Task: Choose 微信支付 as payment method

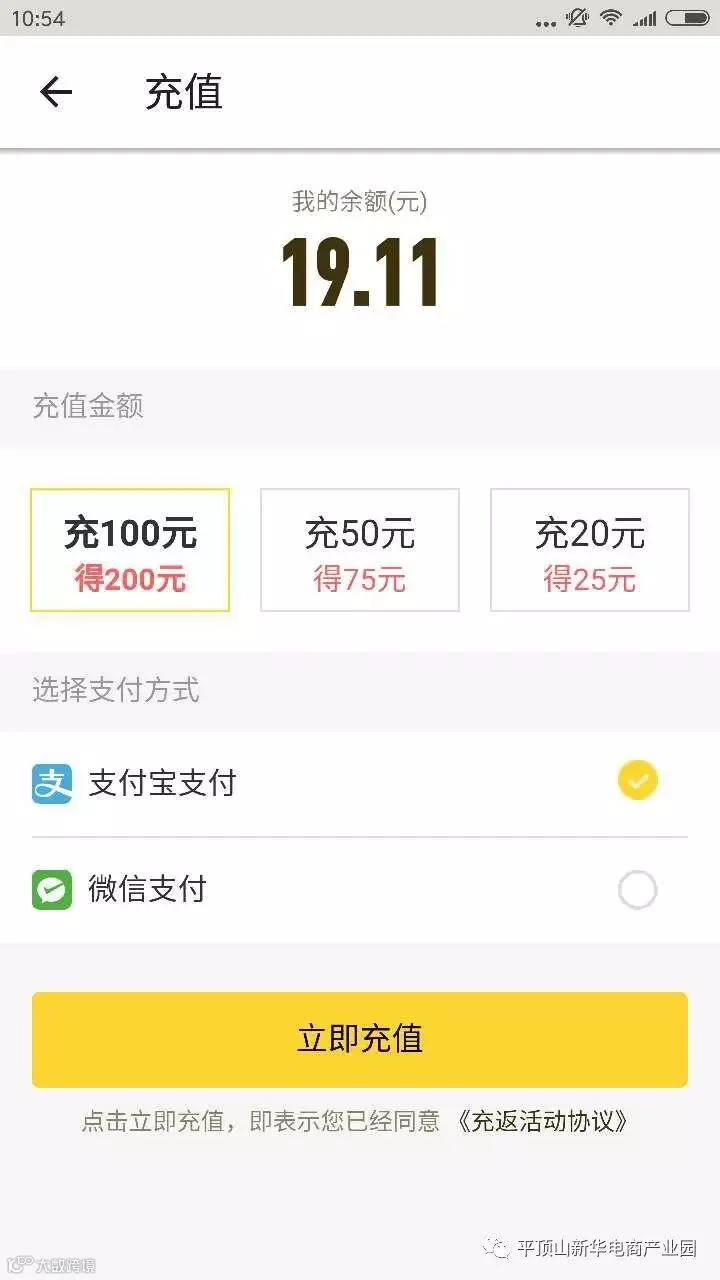Action: [x=360, y=889]
